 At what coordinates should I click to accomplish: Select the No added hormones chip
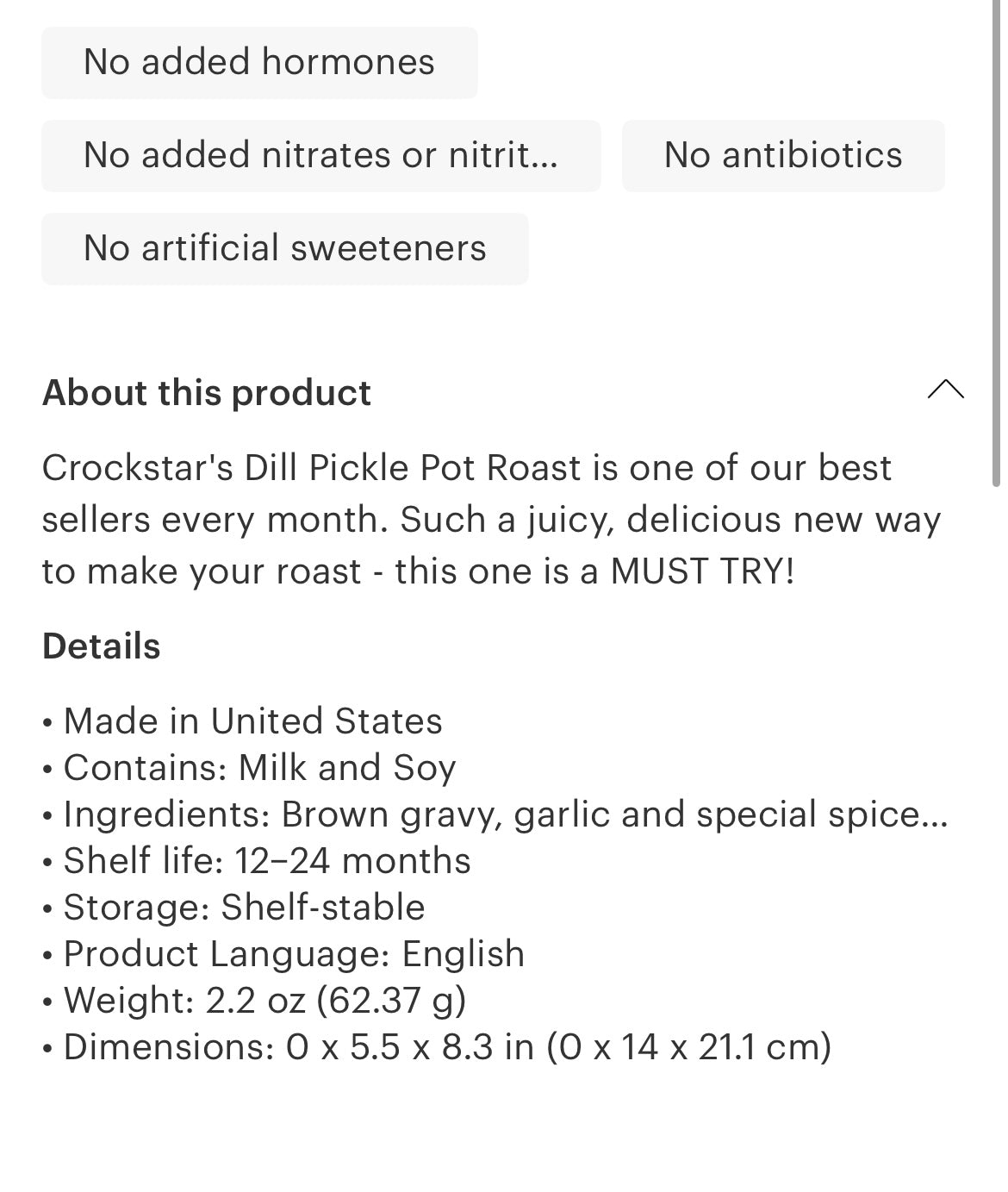point(259,63)
